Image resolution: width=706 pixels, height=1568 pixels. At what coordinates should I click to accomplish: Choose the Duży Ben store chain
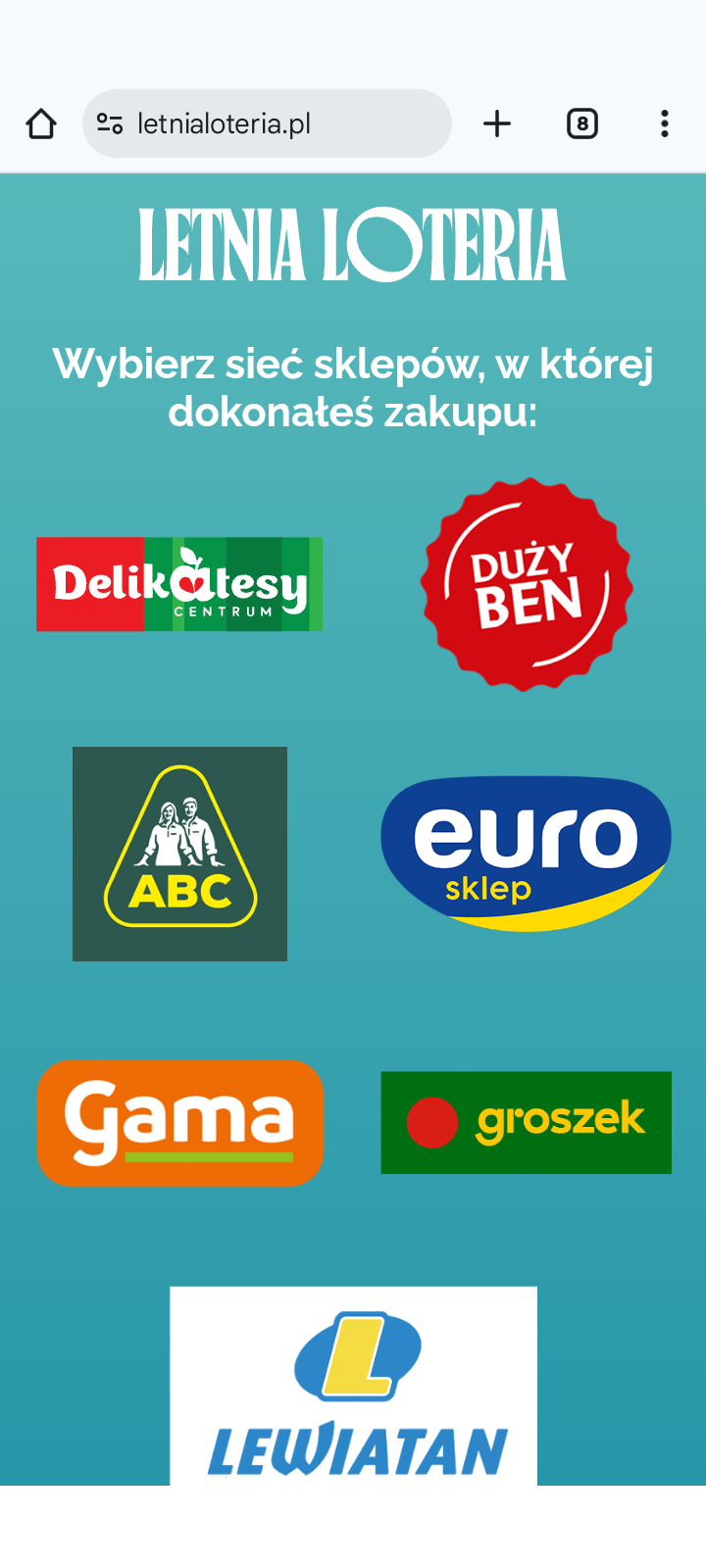[527, 584]
